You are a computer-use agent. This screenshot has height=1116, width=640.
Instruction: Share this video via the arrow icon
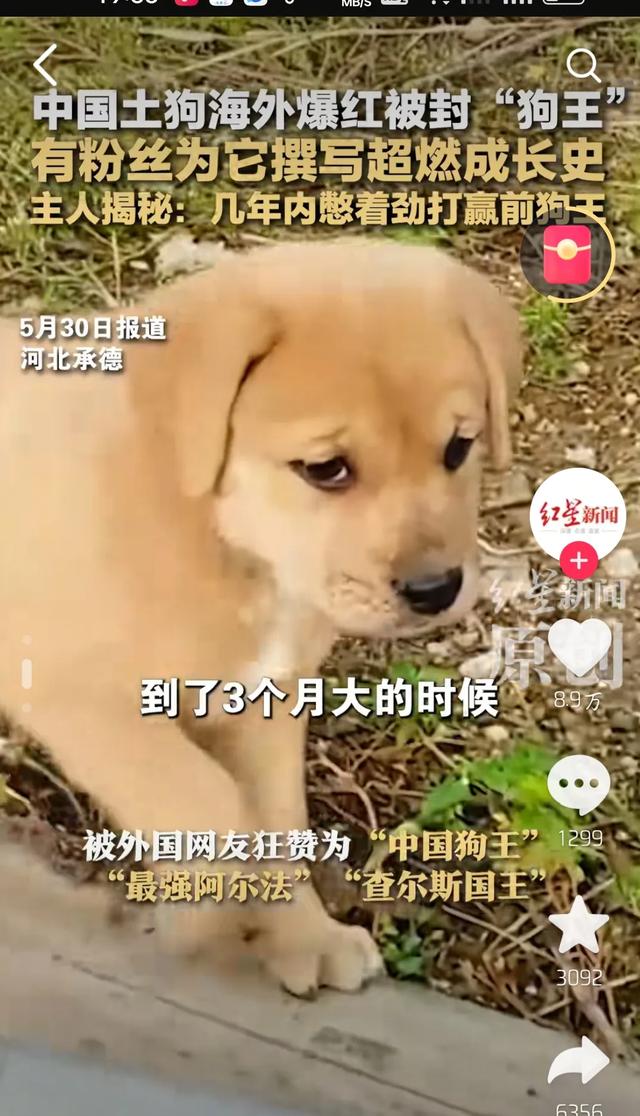(578, 1062)
